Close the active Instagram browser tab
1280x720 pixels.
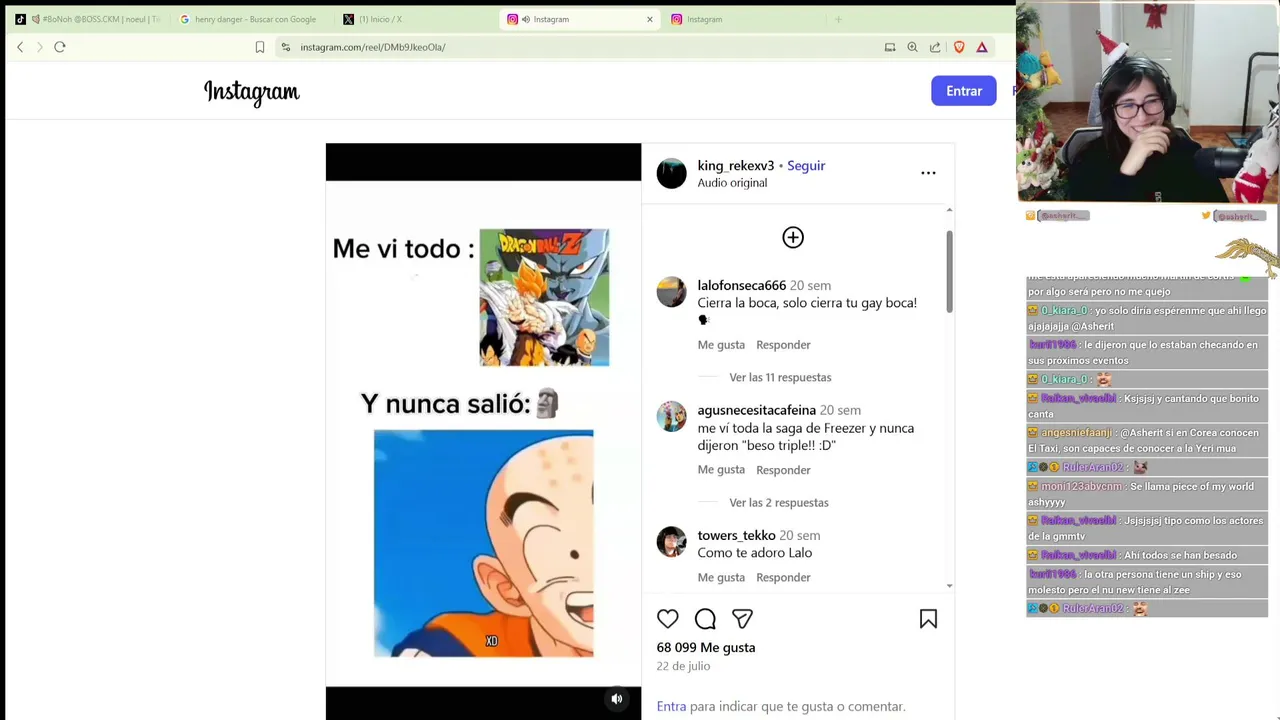tap(650, 19)
